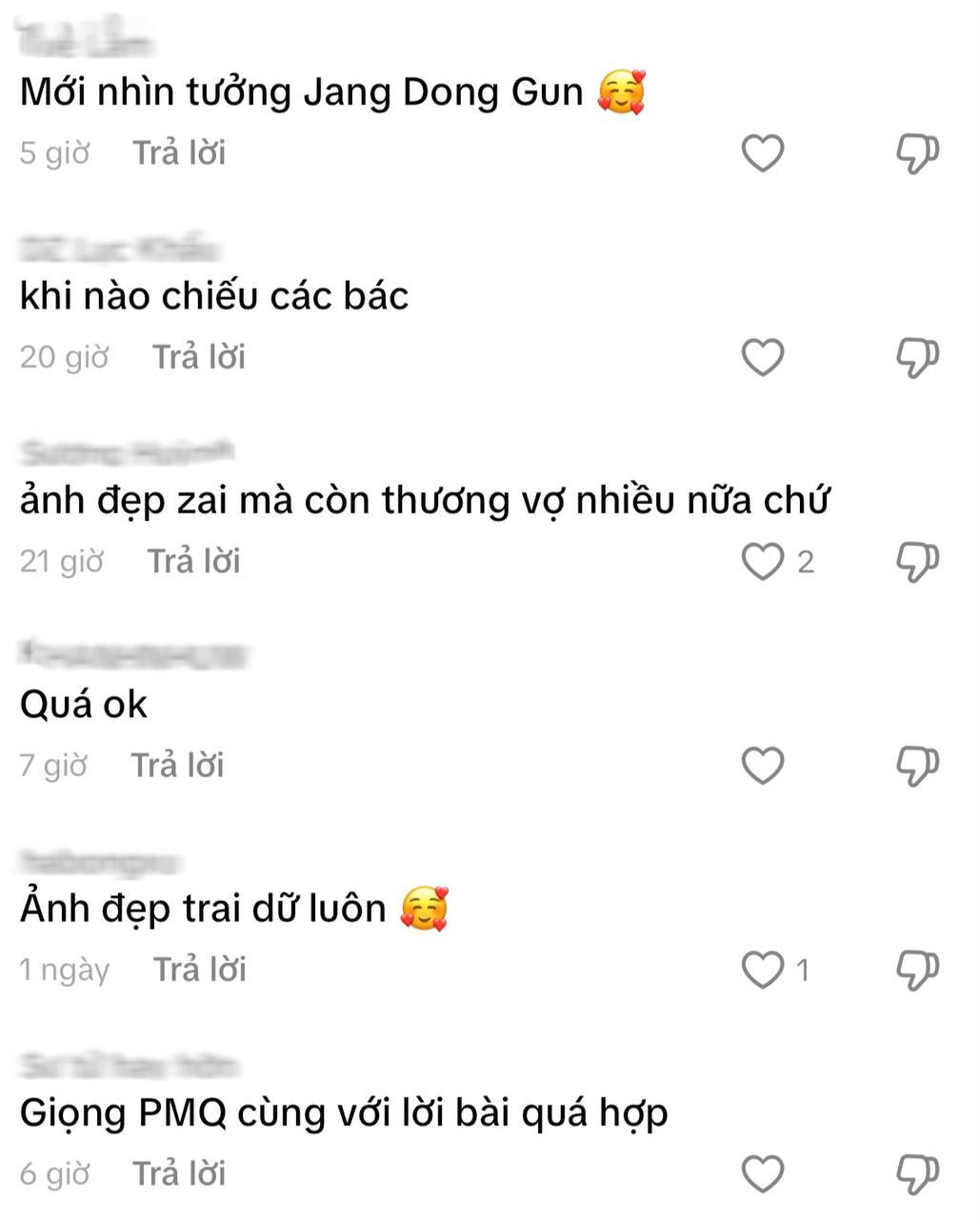The image size is (980, 1219).
Task: Like the 'khi nào chiếu các bác' comment
Action: pyautogui.click(x=762, y=357)
